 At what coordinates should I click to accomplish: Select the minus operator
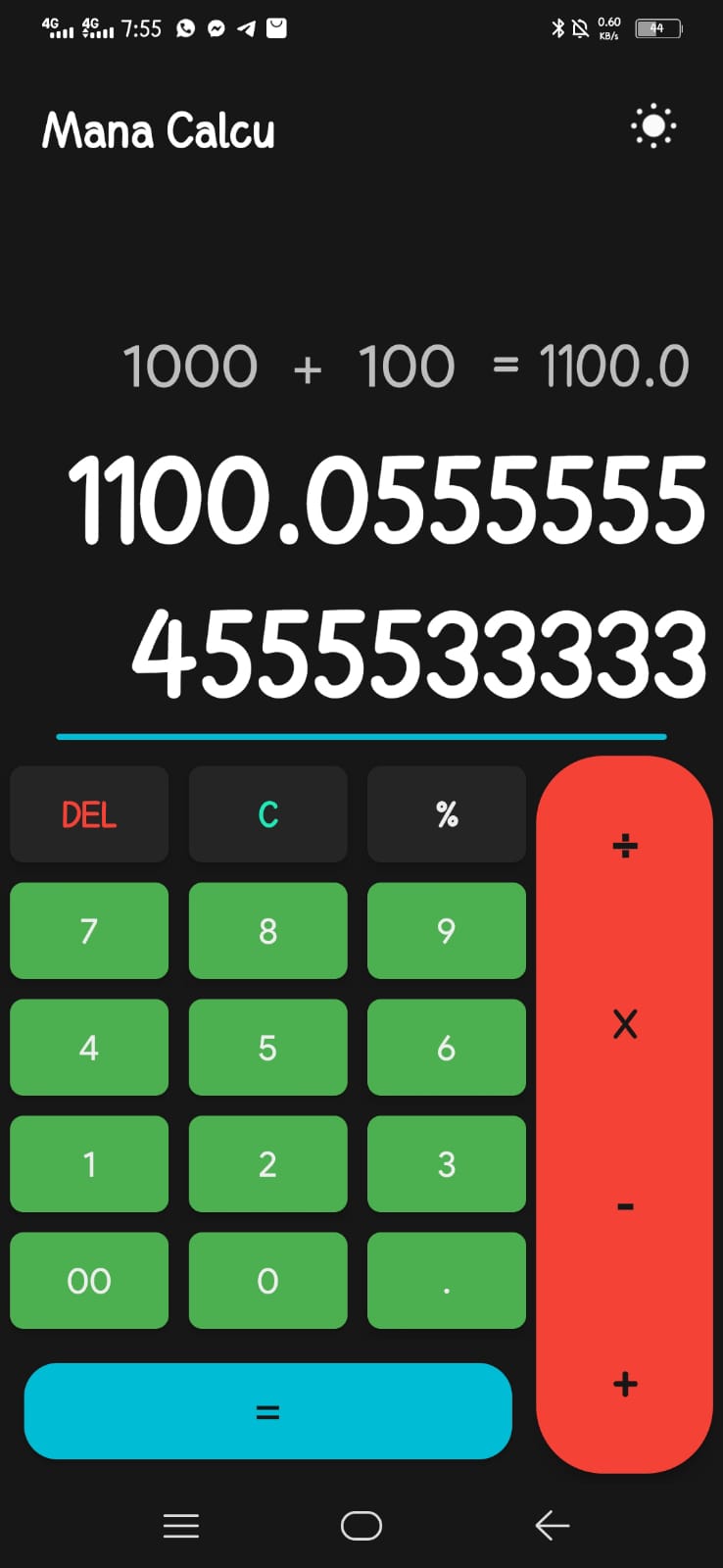(625, 1206)
